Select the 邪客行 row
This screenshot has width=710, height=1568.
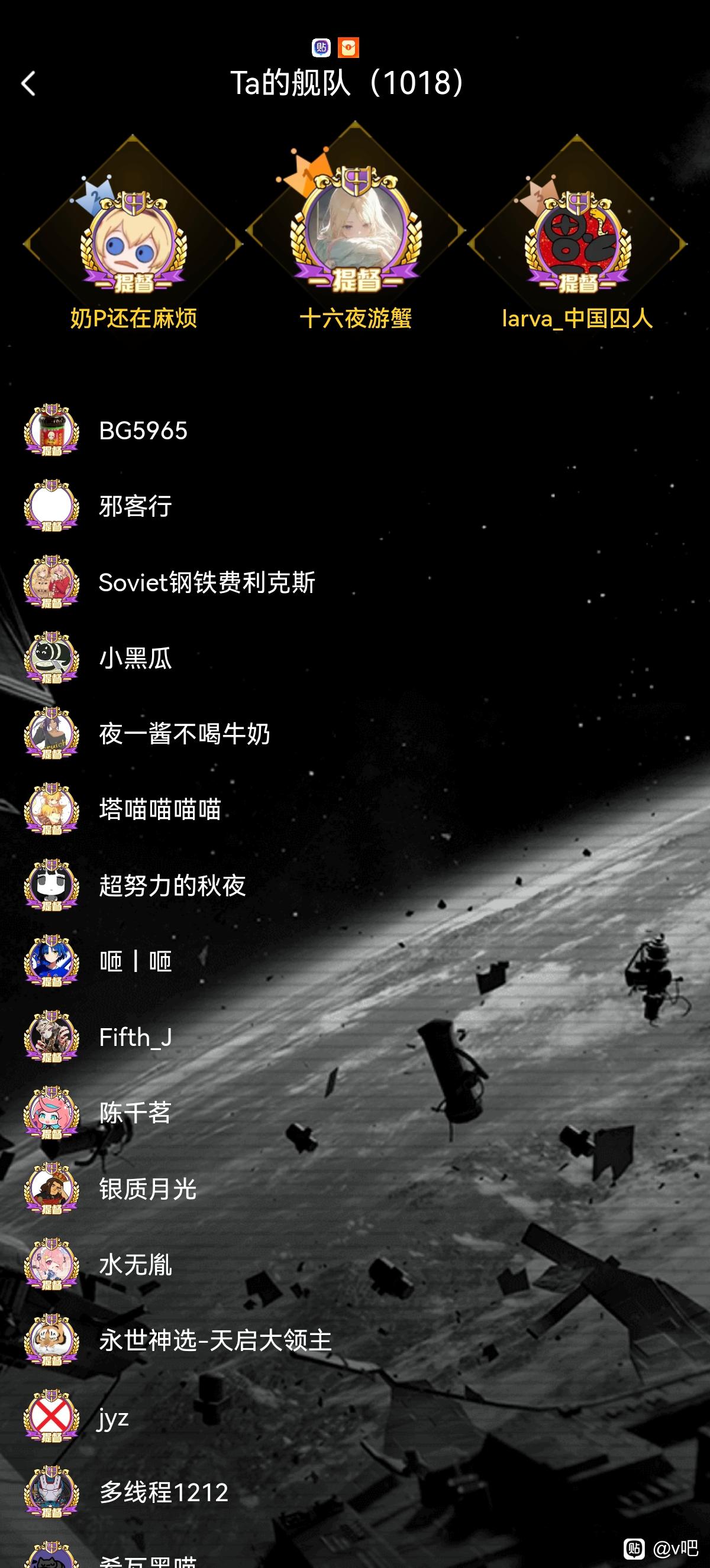(x=355, y=506)
